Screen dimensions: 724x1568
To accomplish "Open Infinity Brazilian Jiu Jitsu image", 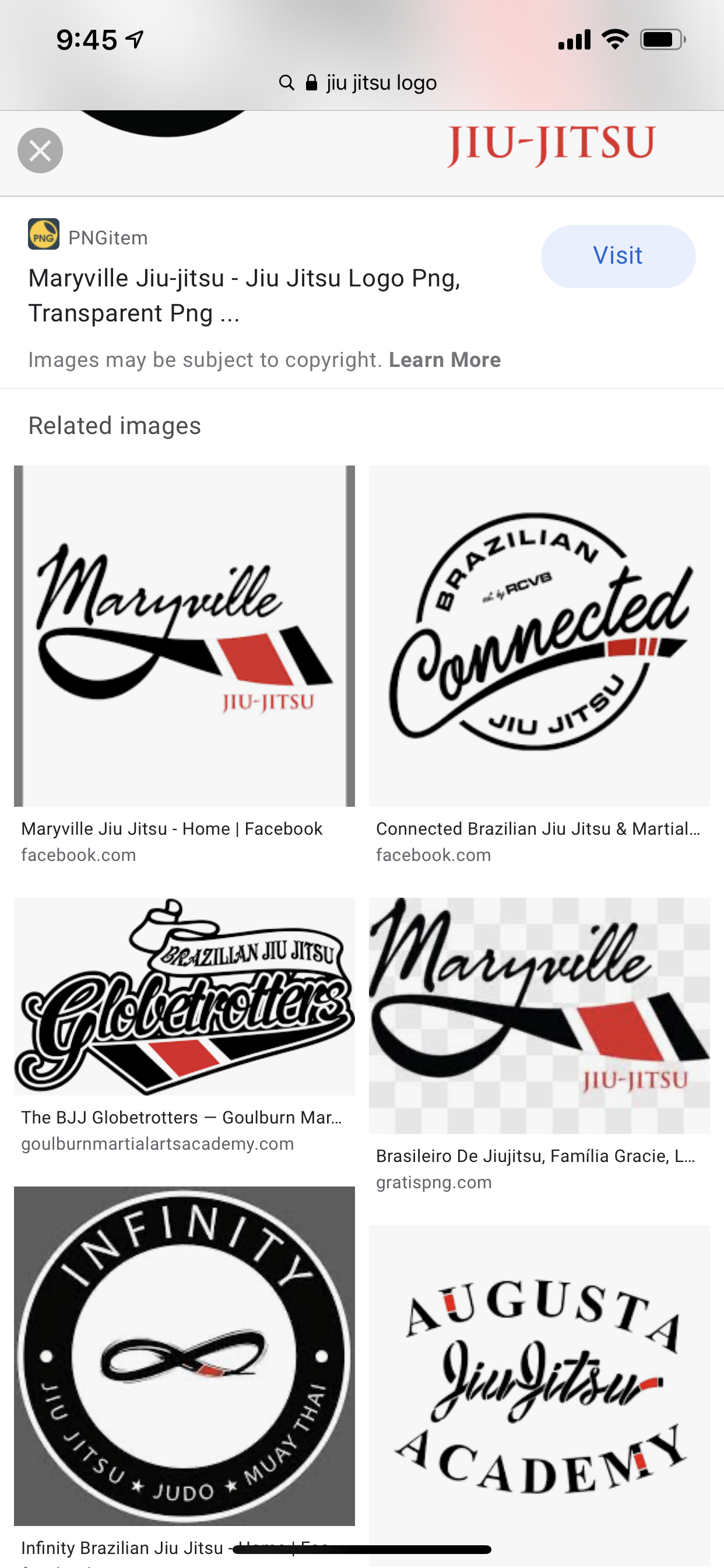I will 184,1356.
